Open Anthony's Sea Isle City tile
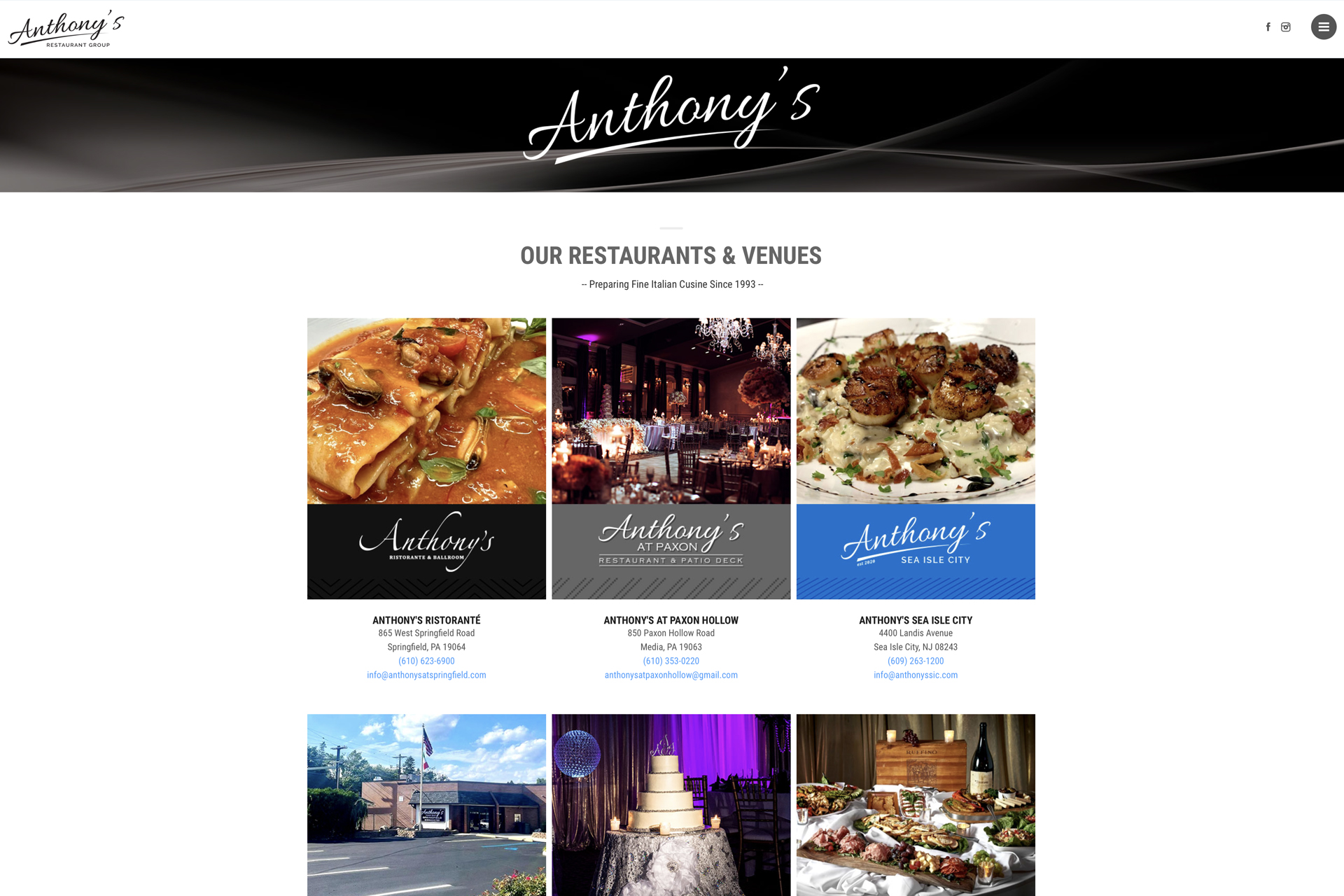 (x=916, y=458)
